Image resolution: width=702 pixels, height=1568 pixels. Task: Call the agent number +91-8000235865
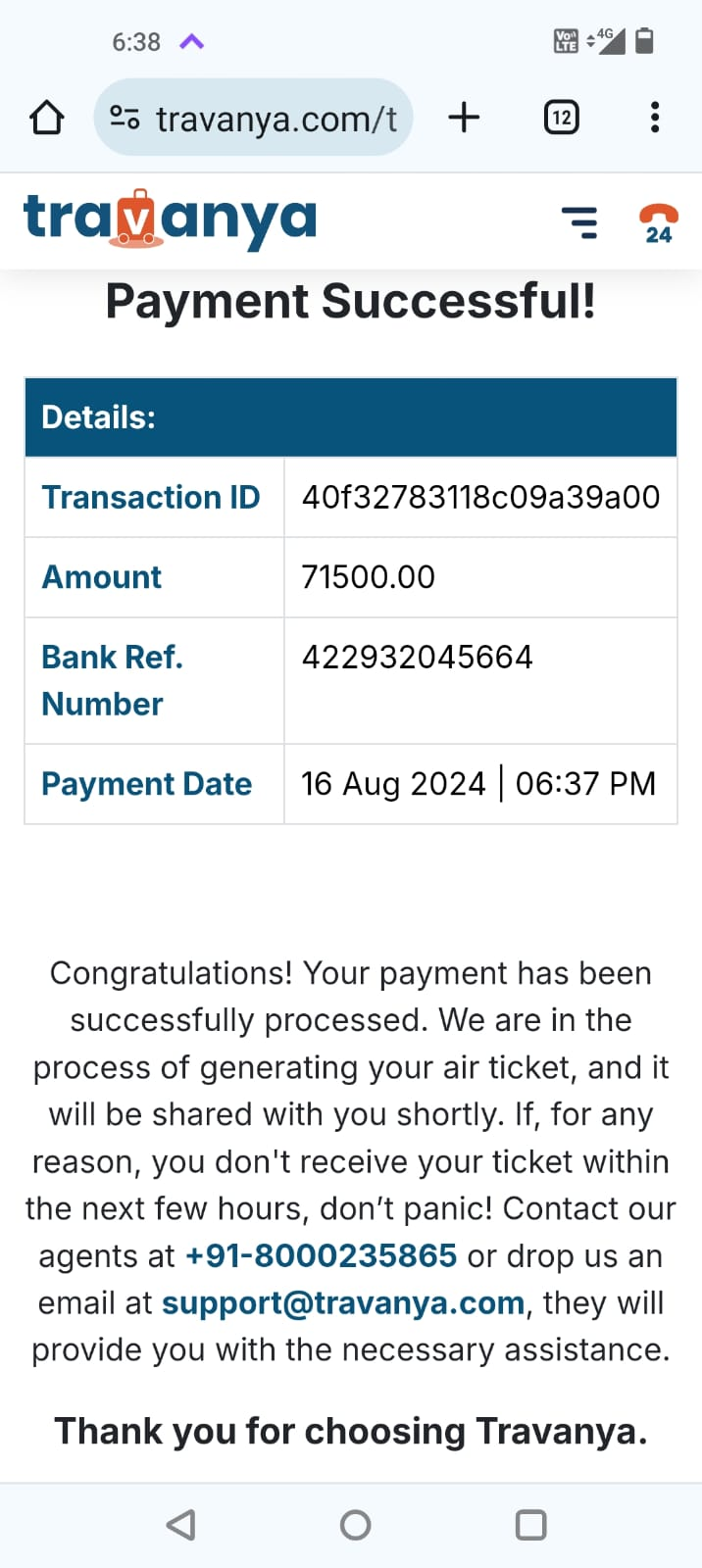[321, 1255]
